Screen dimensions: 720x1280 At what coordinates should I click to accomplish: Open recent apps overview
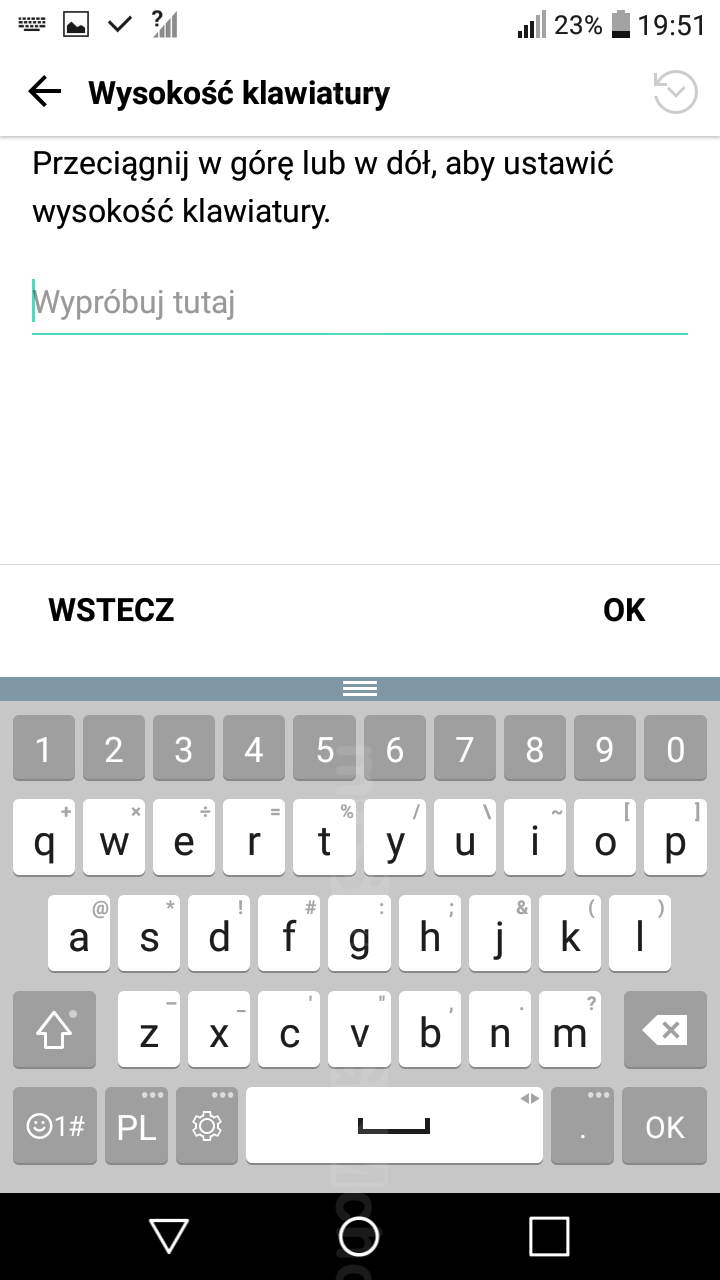pos(549,1236)
